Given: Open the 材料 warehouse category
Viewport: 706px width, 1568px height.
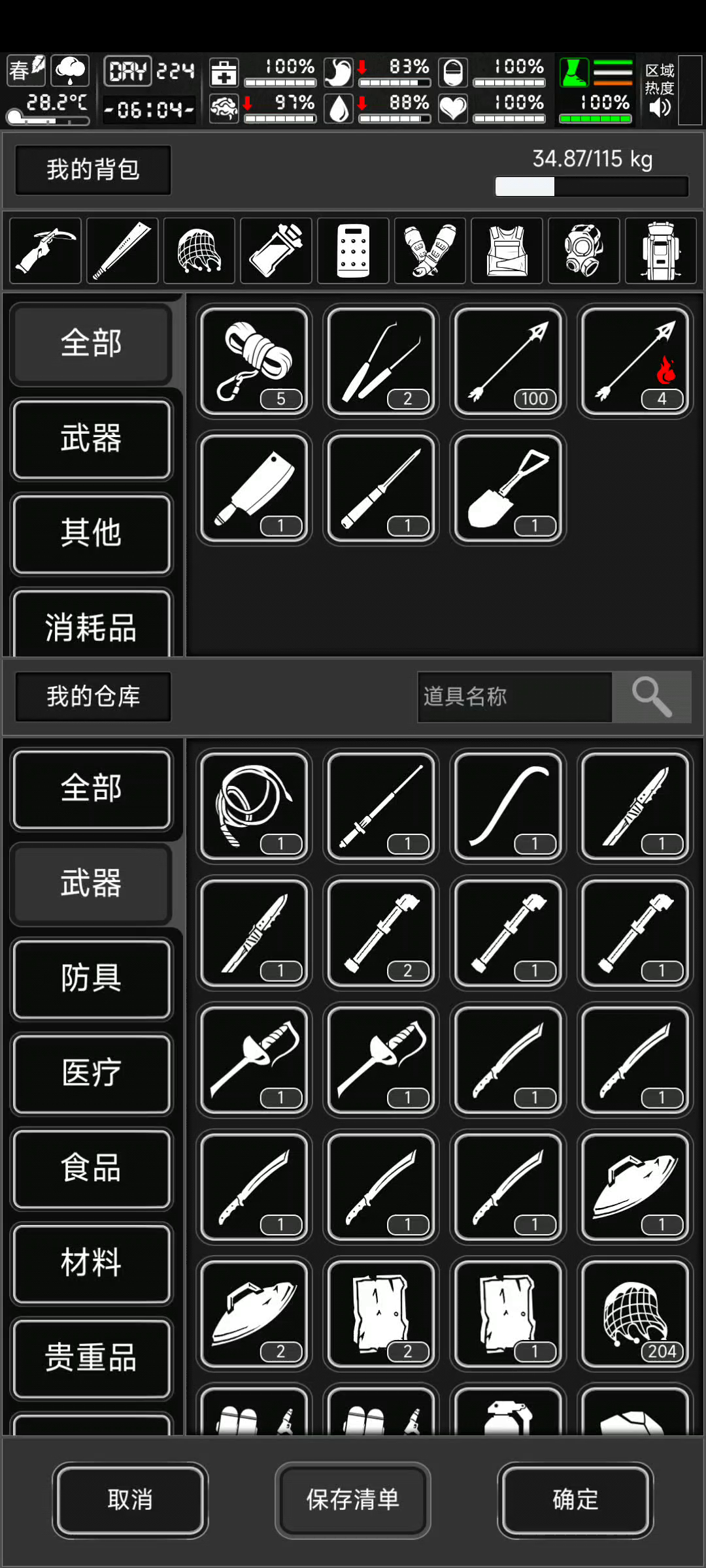Looking at the screenshot, I should tap(92, 1262).
